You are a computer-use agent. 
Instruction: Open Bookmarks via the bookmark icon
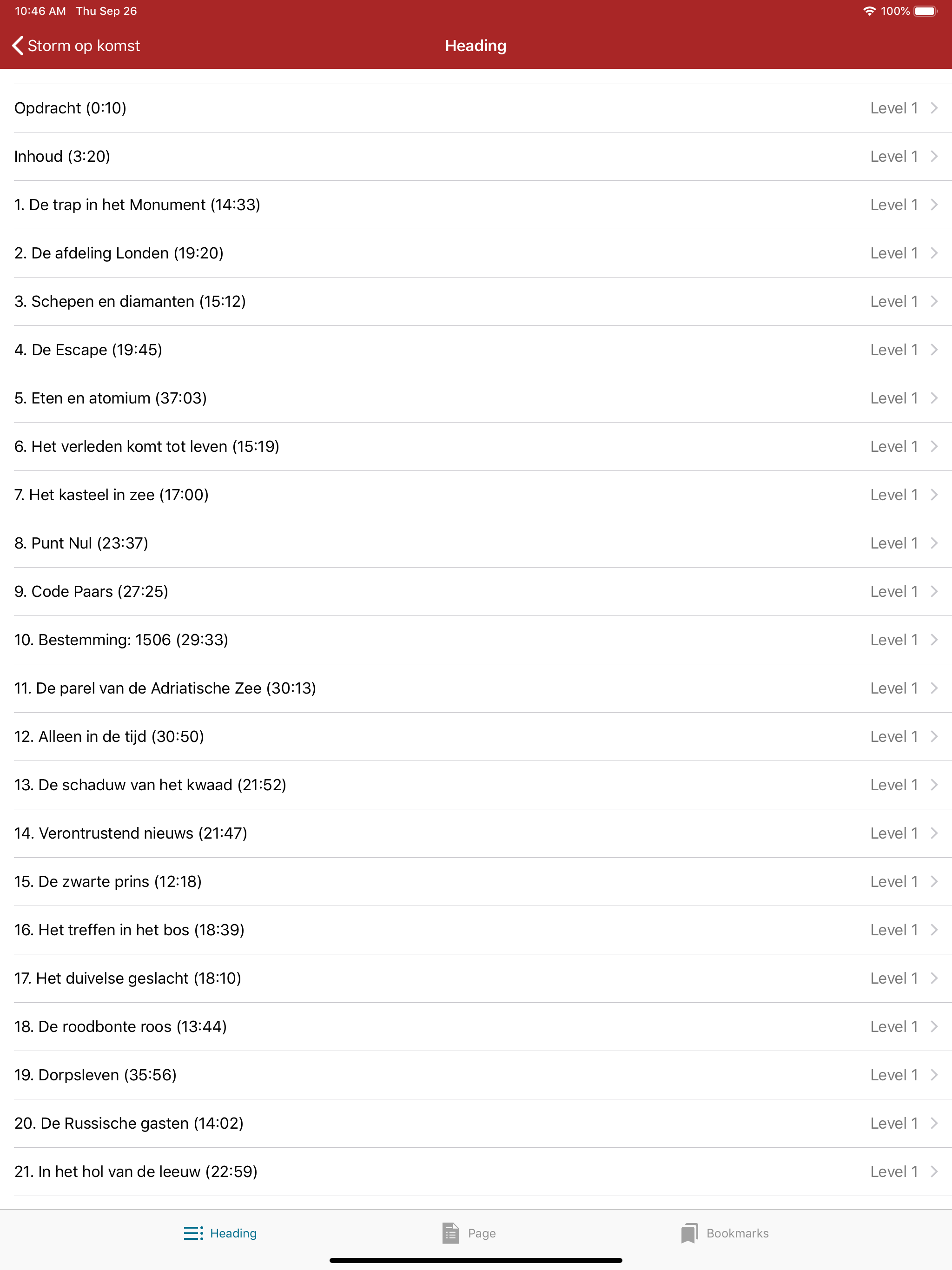[690, 1233]
